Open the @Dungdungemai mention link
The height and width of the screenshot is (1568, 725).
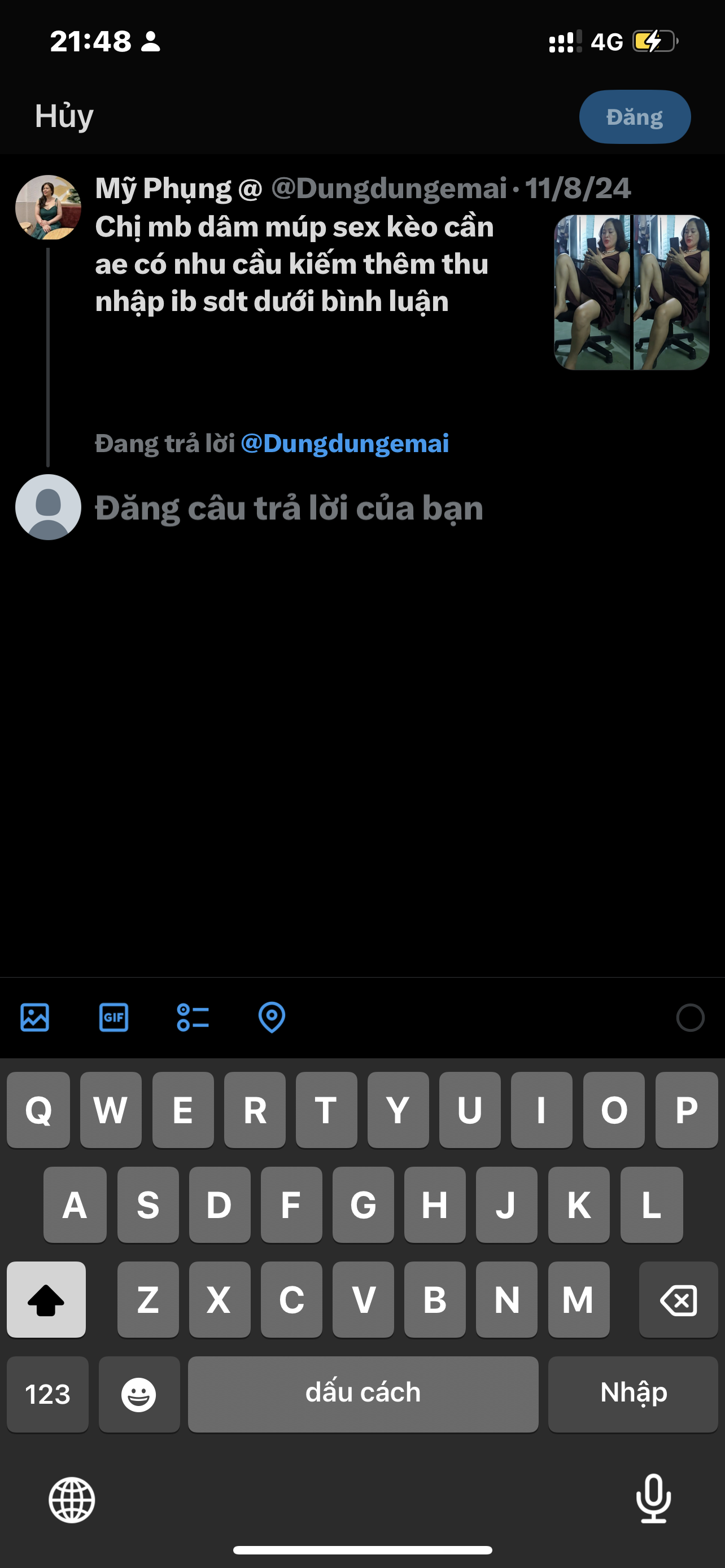pyautogui.click(x=344, y=444)
